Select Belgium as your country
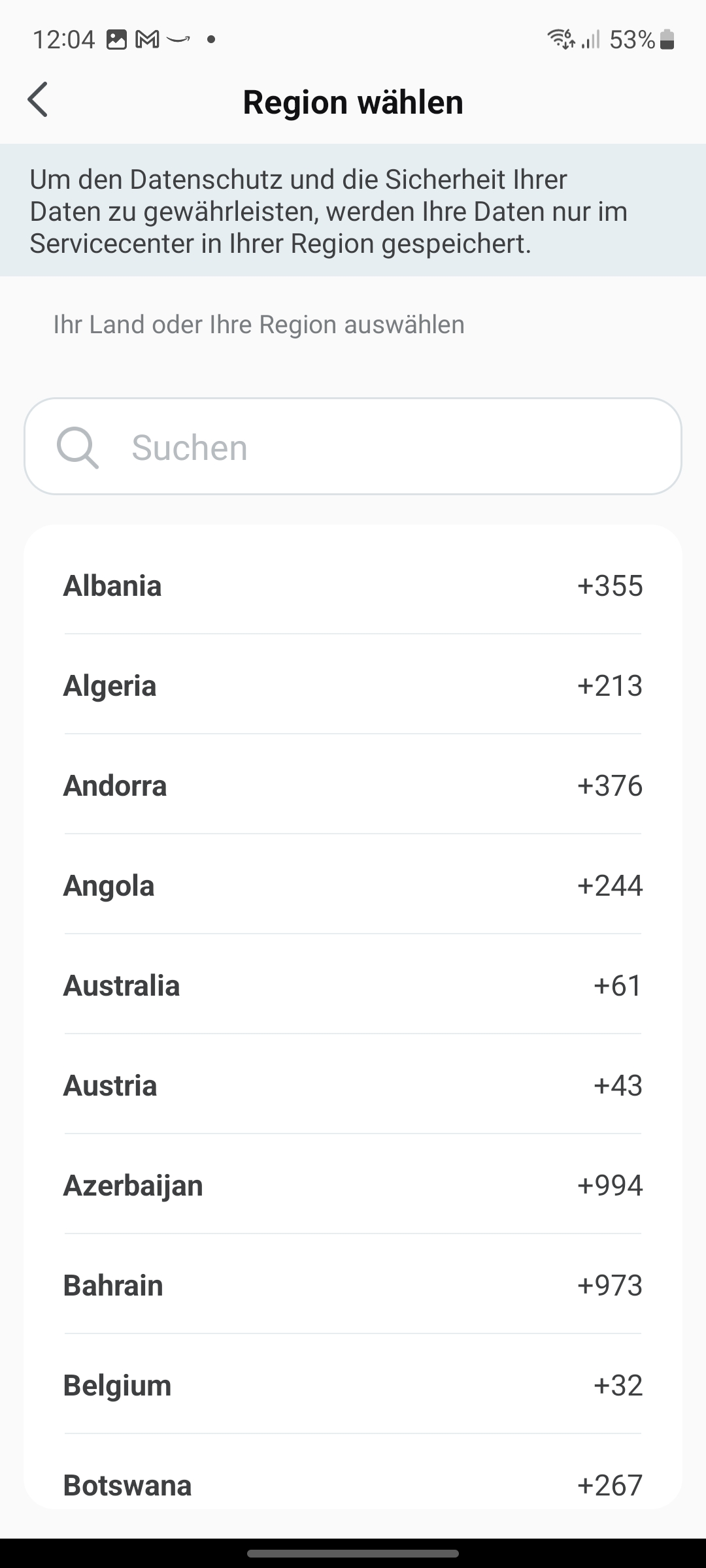 [353, 1385]
